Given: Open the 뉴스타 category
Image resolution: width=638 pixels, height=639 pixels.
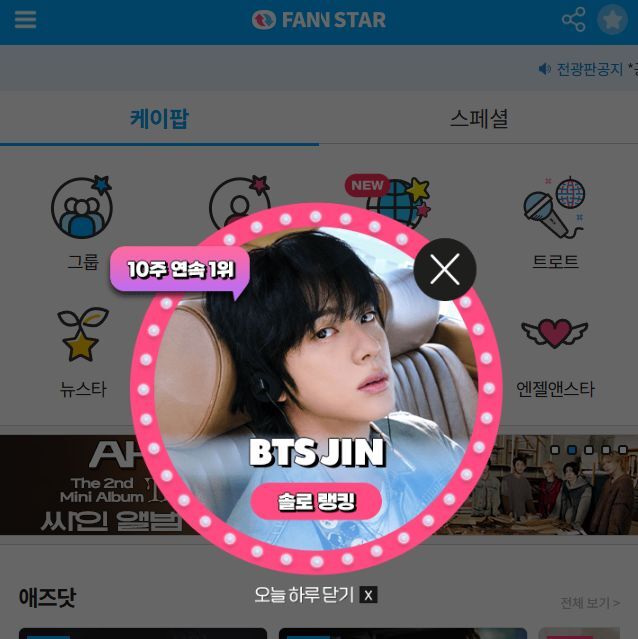Looking at the screenshot, I should [x=82, y=350].
